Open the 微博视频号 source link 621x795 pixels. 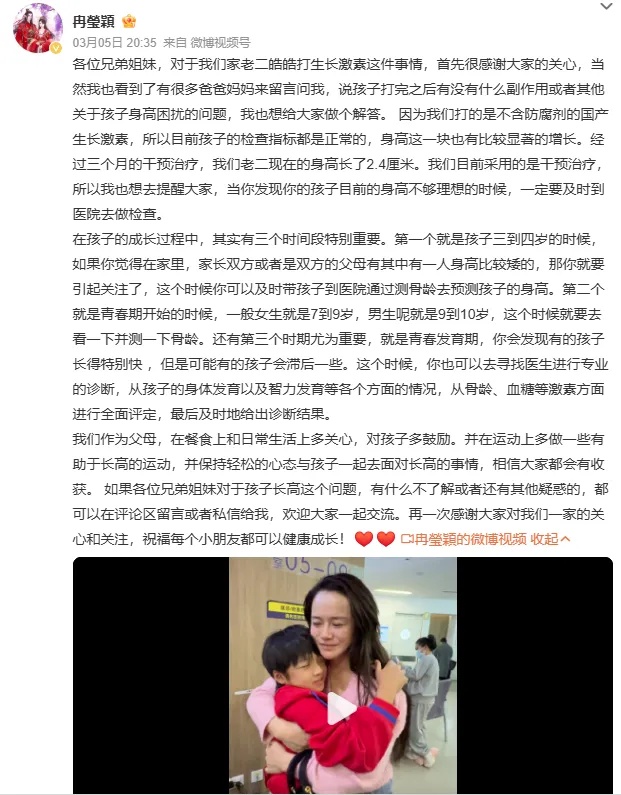(220, 42)
